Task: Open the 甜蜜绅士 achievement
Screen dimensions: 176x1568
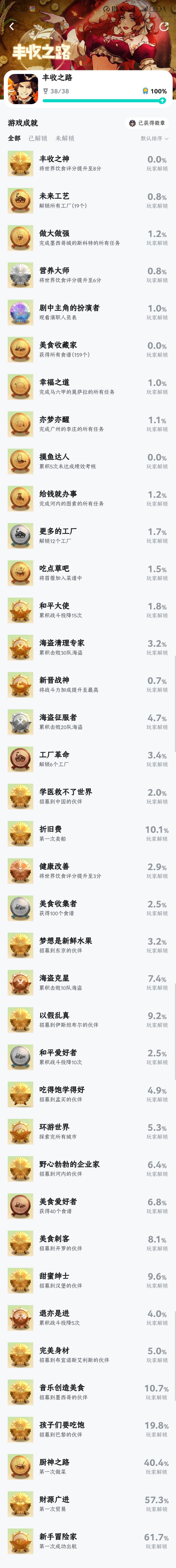Action: pos(88,1280)
